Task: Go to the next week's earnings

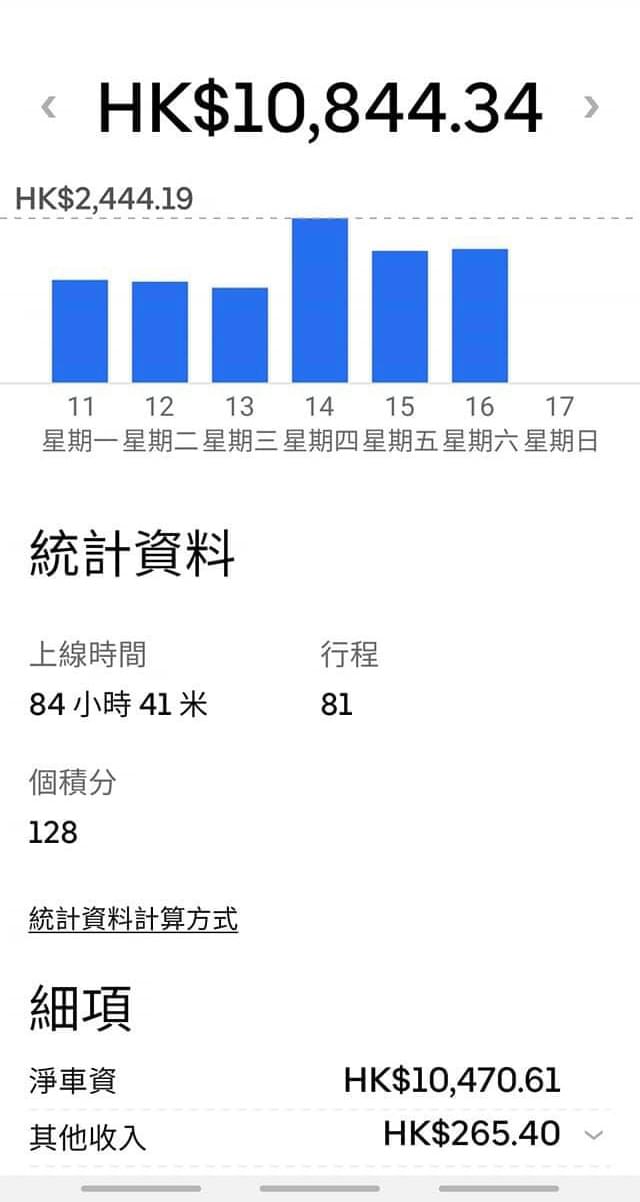Action: (592, 107)
